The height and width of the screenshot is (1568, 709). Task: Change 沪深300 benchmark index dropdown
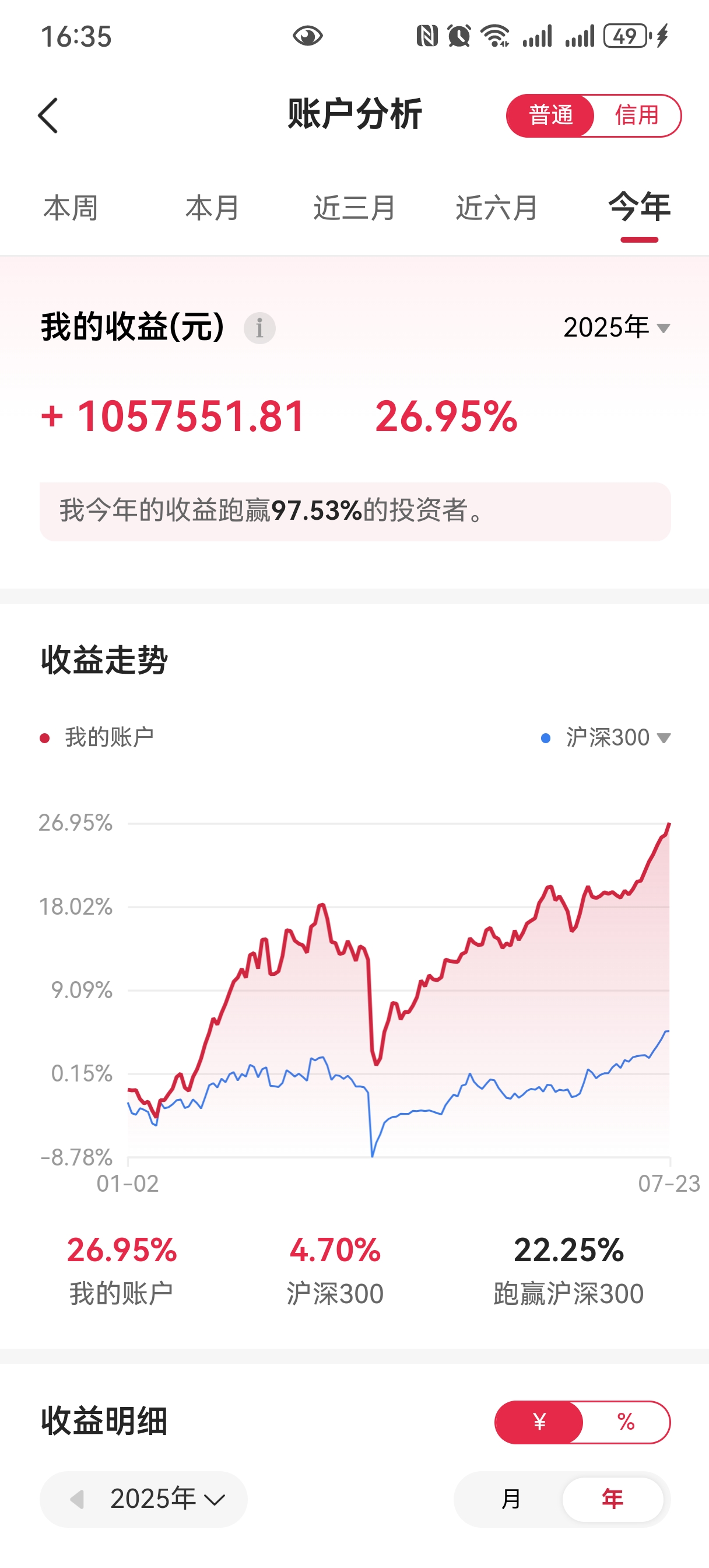(x=616, y=737)
